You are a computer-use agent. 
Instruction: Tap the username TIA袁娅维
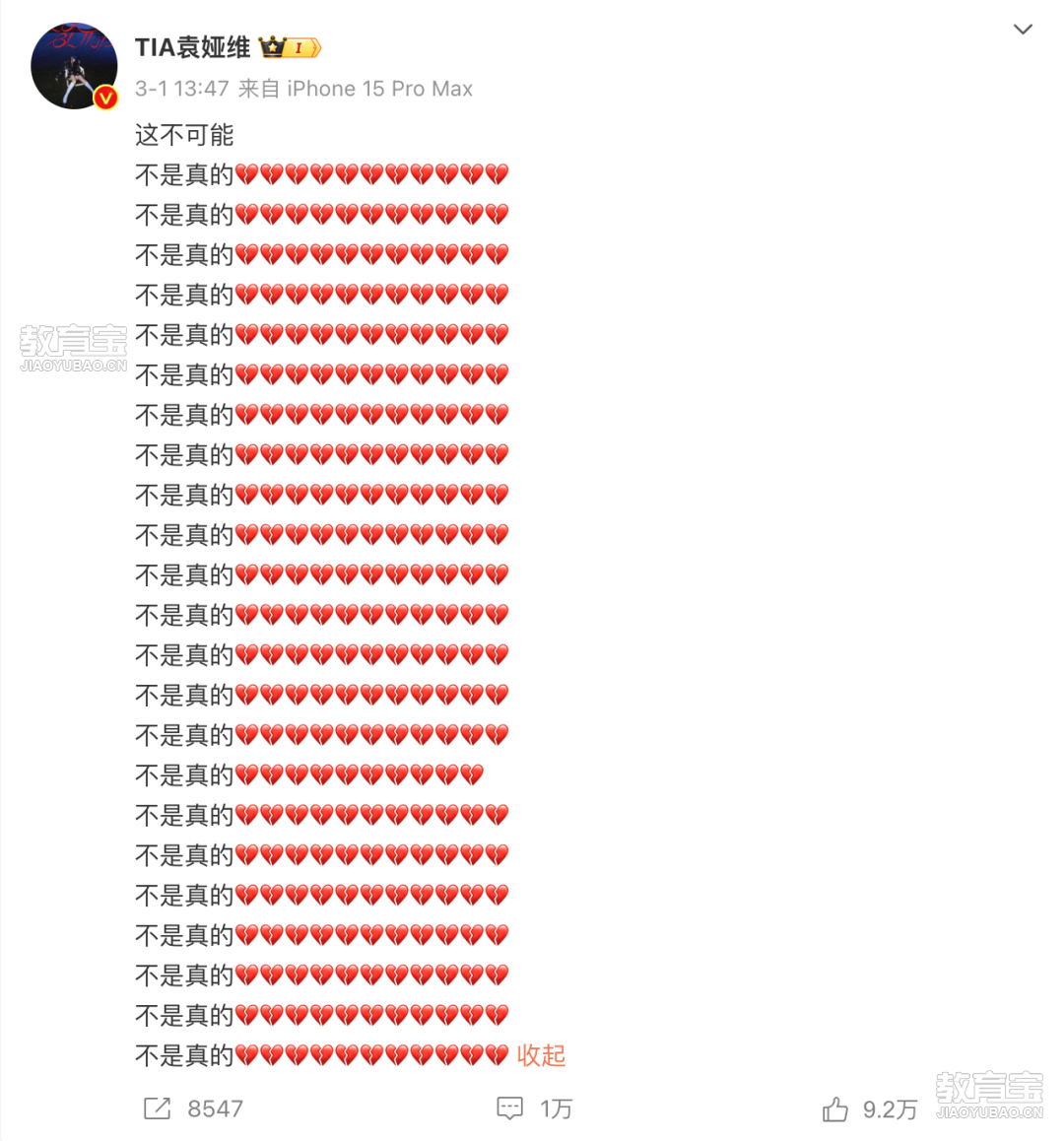(192, 47)
